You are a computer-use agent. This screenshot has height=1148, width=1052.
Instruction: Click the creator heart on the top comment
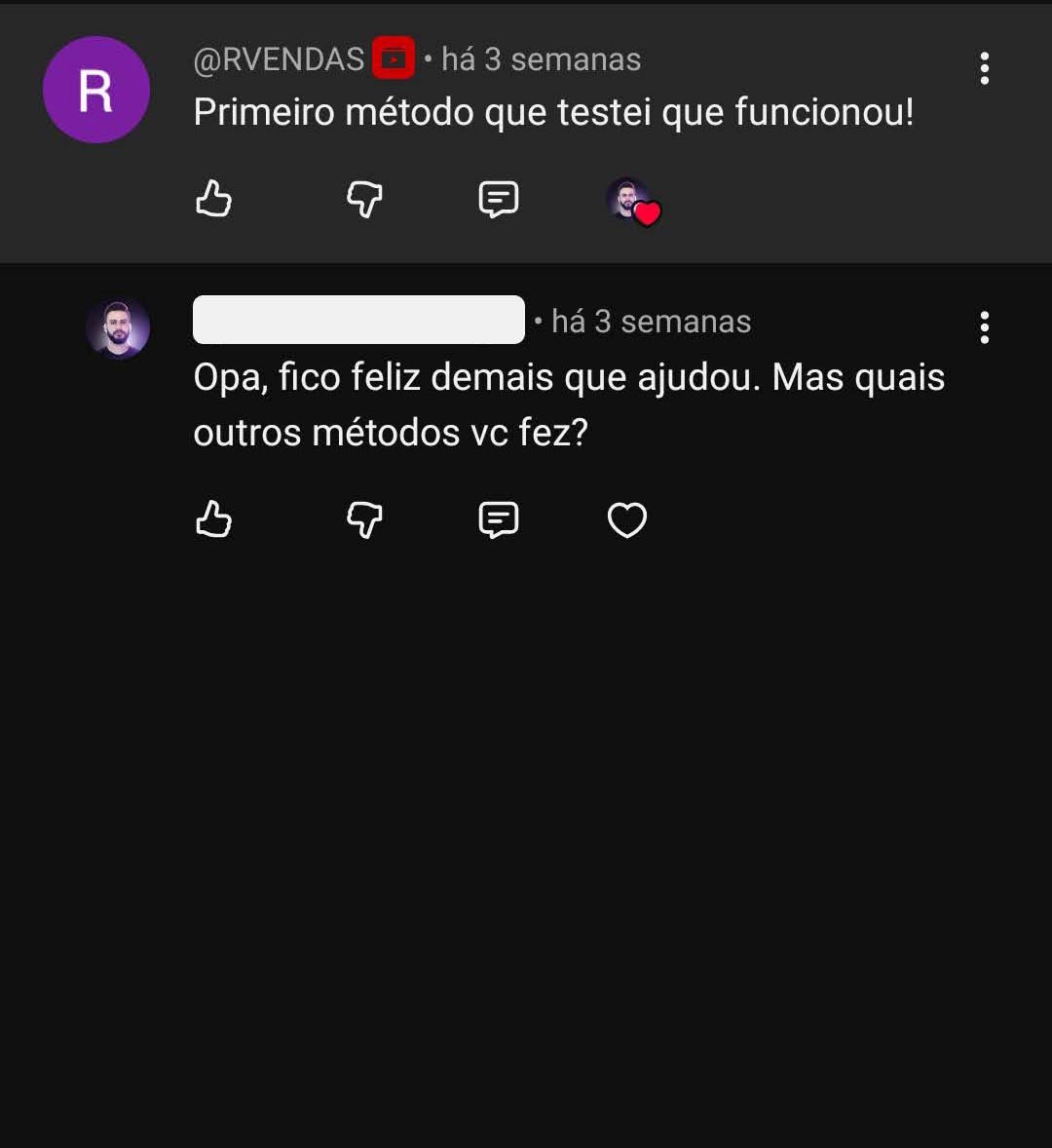pos(633,203)
